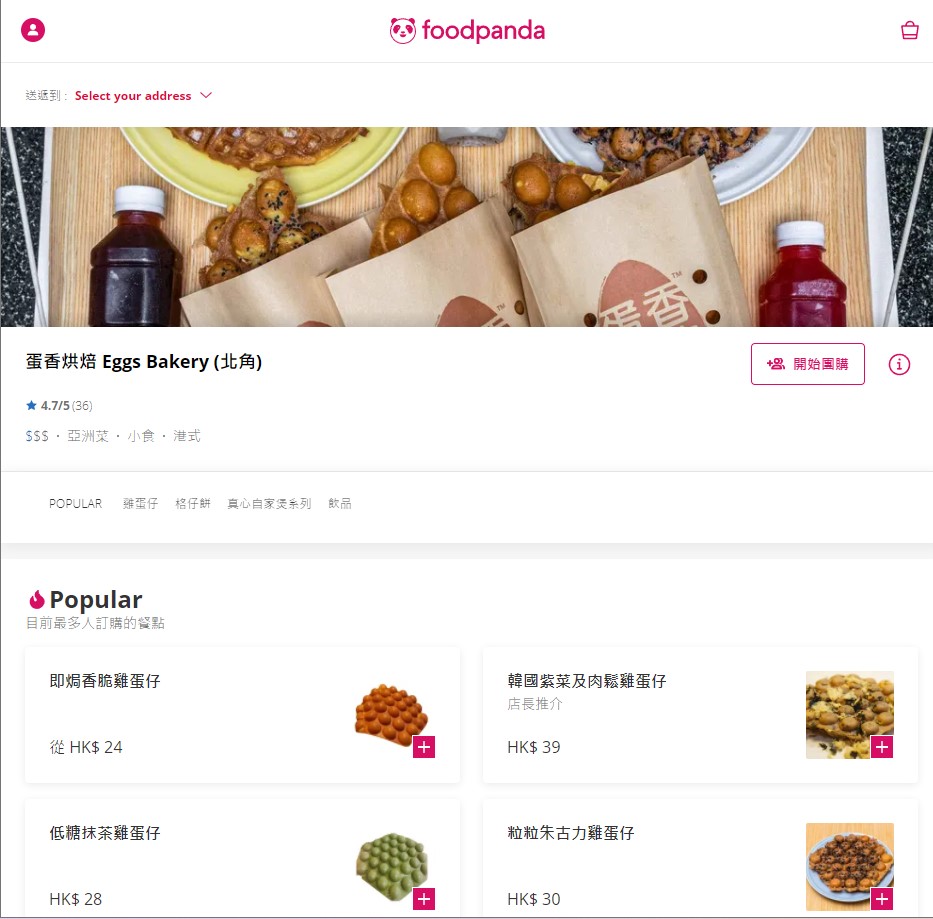The height and width of the screenshot is (919, 933).
Task: Switch to the 雞蛋仔 category tab
Action: click(140, 504)
